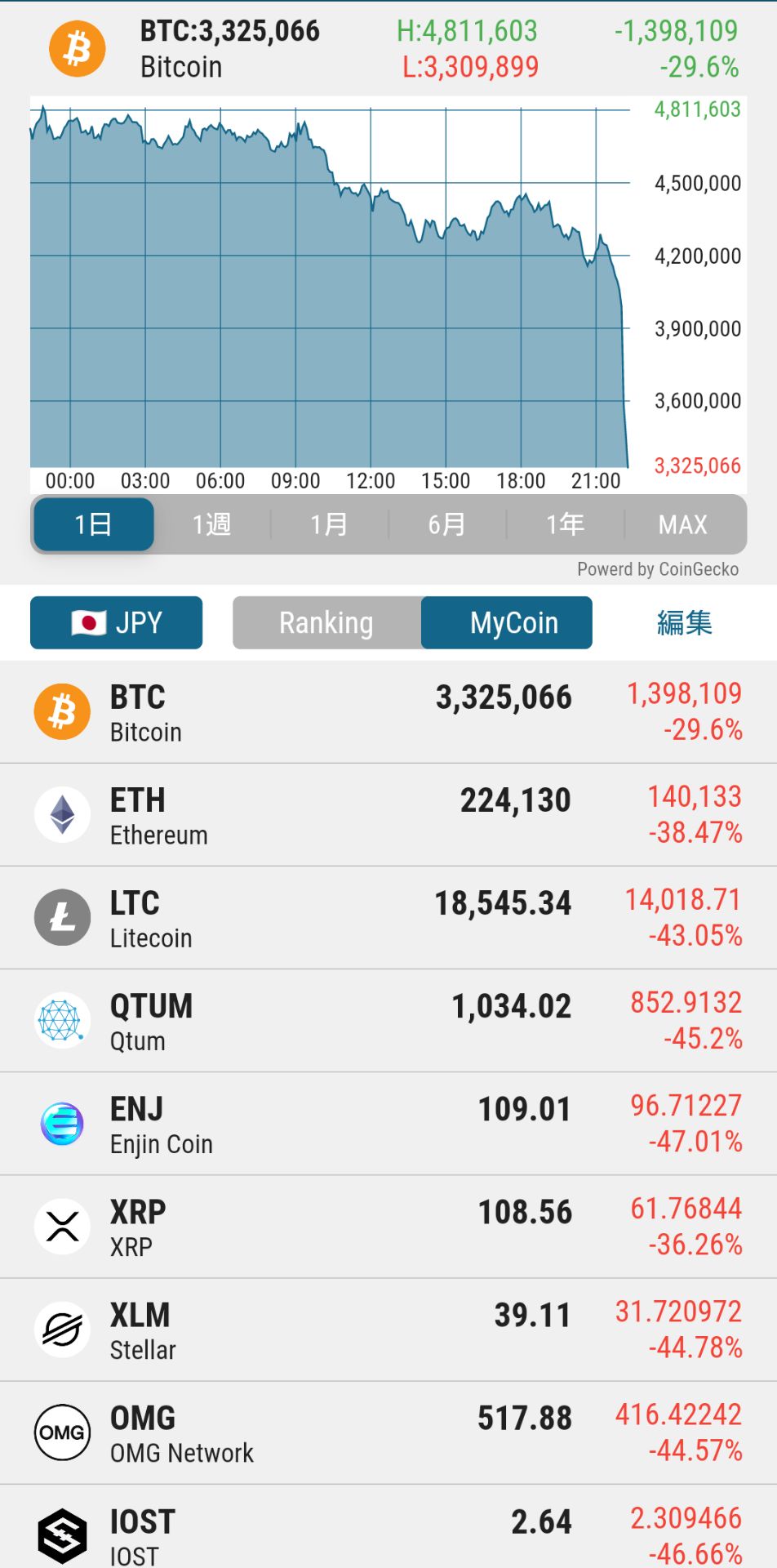Select the MAX chart range
This screenshot has height=1568, width=777.
coord(683,524)
